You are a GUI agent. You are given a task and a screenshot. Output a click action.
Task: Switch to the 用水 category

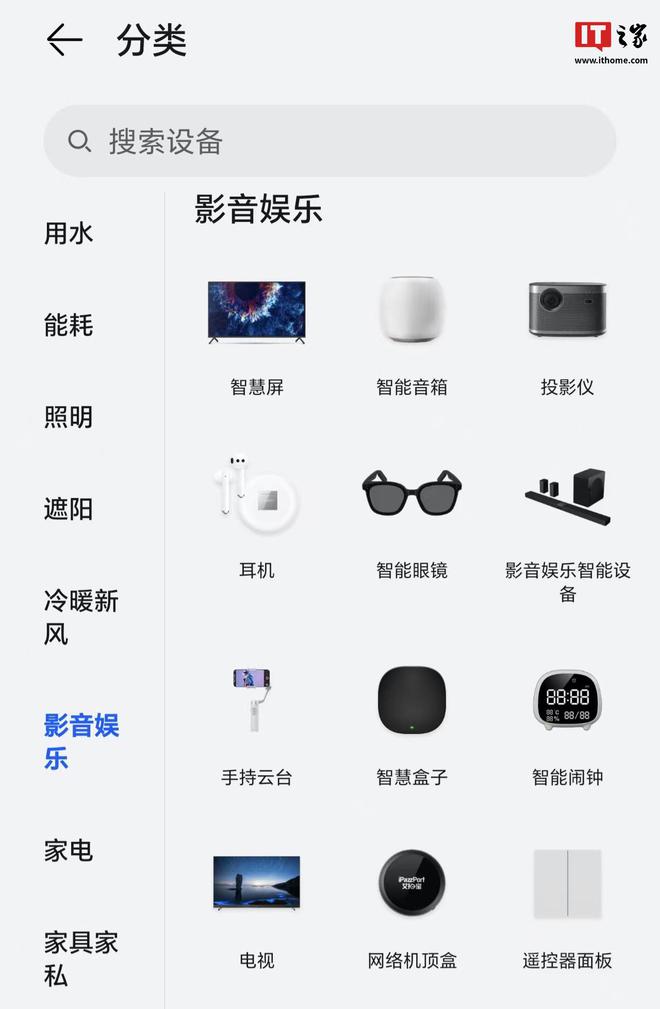coord(69,233)
